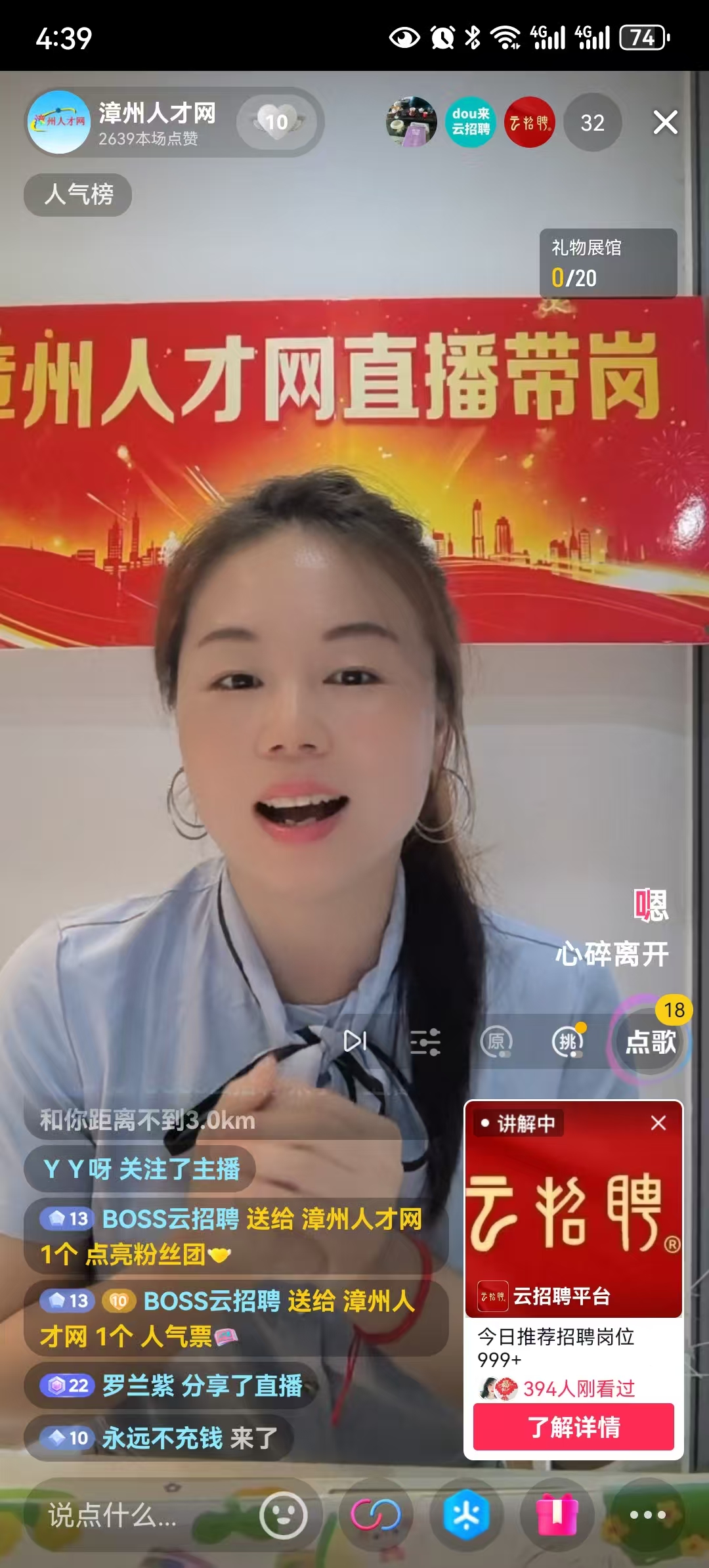Tap the pink-blue linked rings icon
Screen dimensions: 709x1568
coord(376,1515)
